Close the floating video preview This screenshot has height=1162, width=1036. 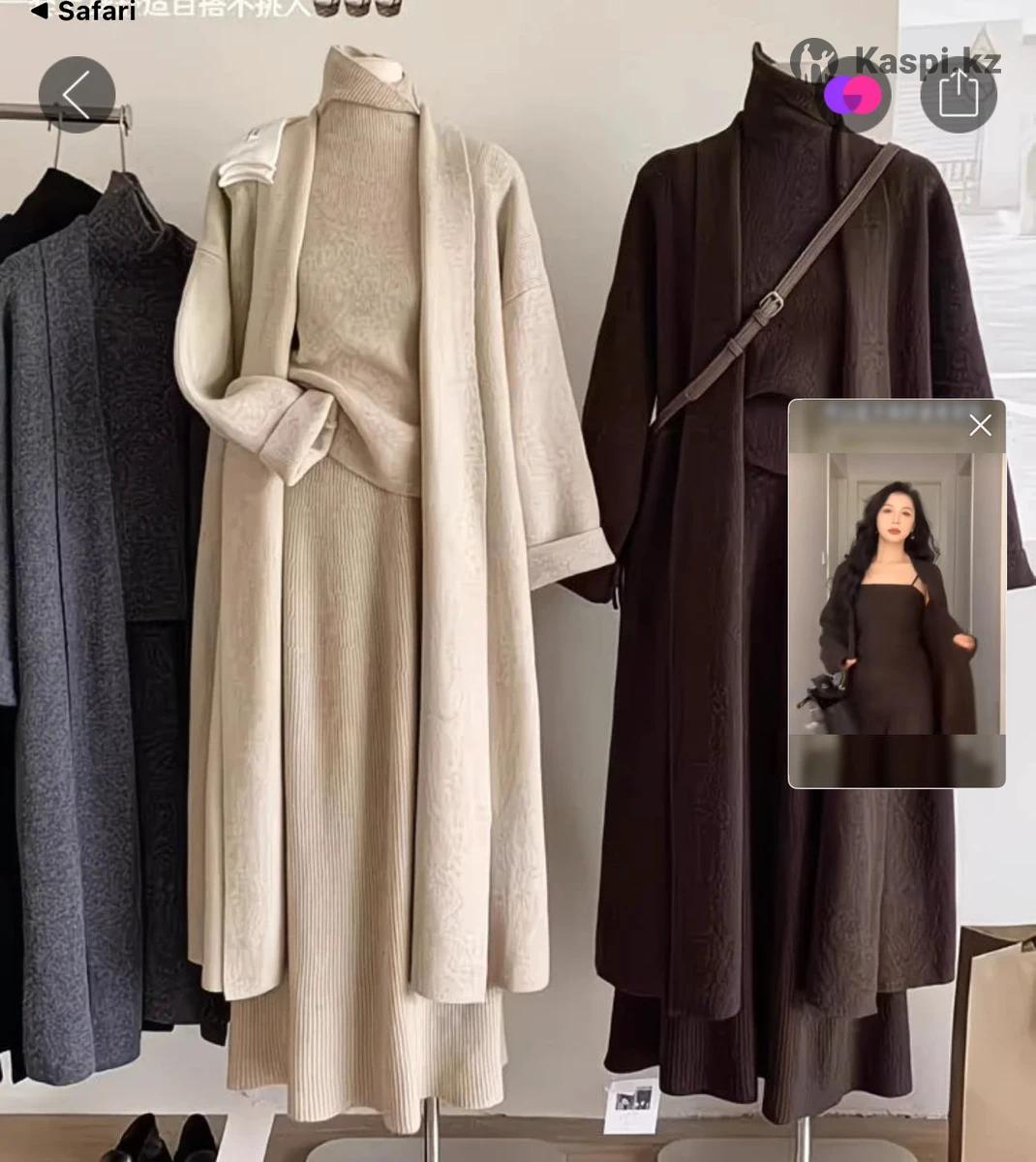click(x=980, y=425)
